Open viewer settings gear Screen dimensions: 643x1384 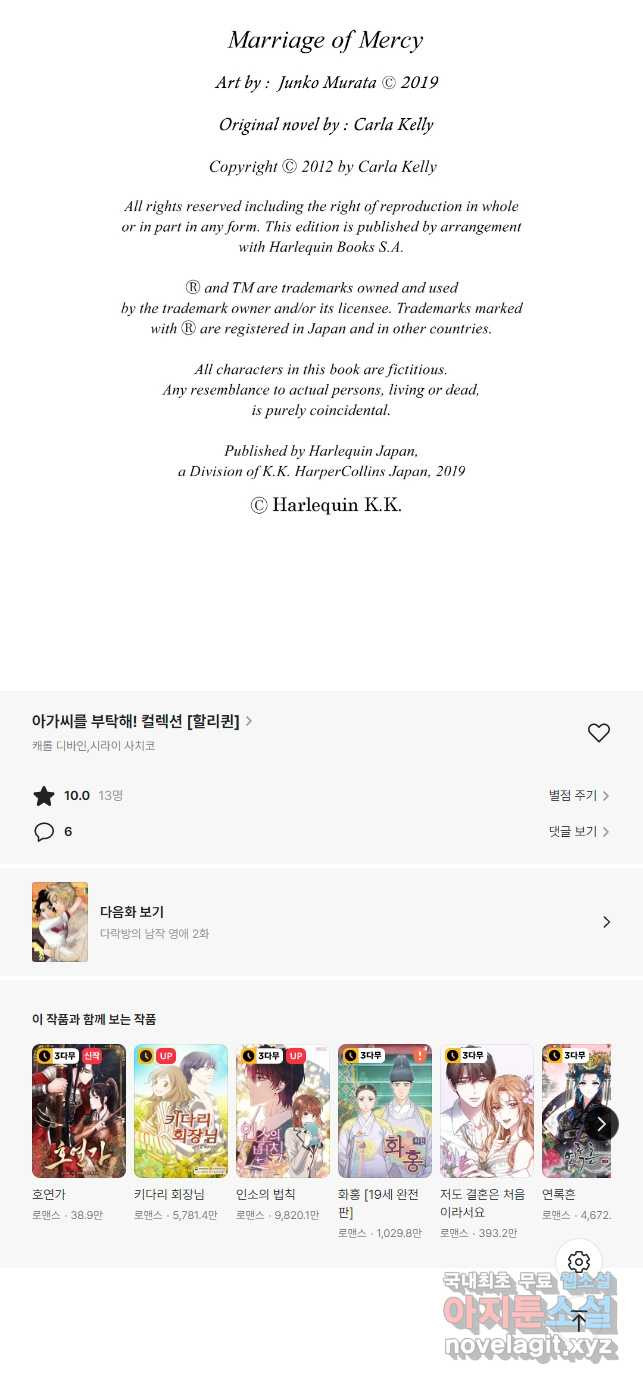click(579, 1262)
